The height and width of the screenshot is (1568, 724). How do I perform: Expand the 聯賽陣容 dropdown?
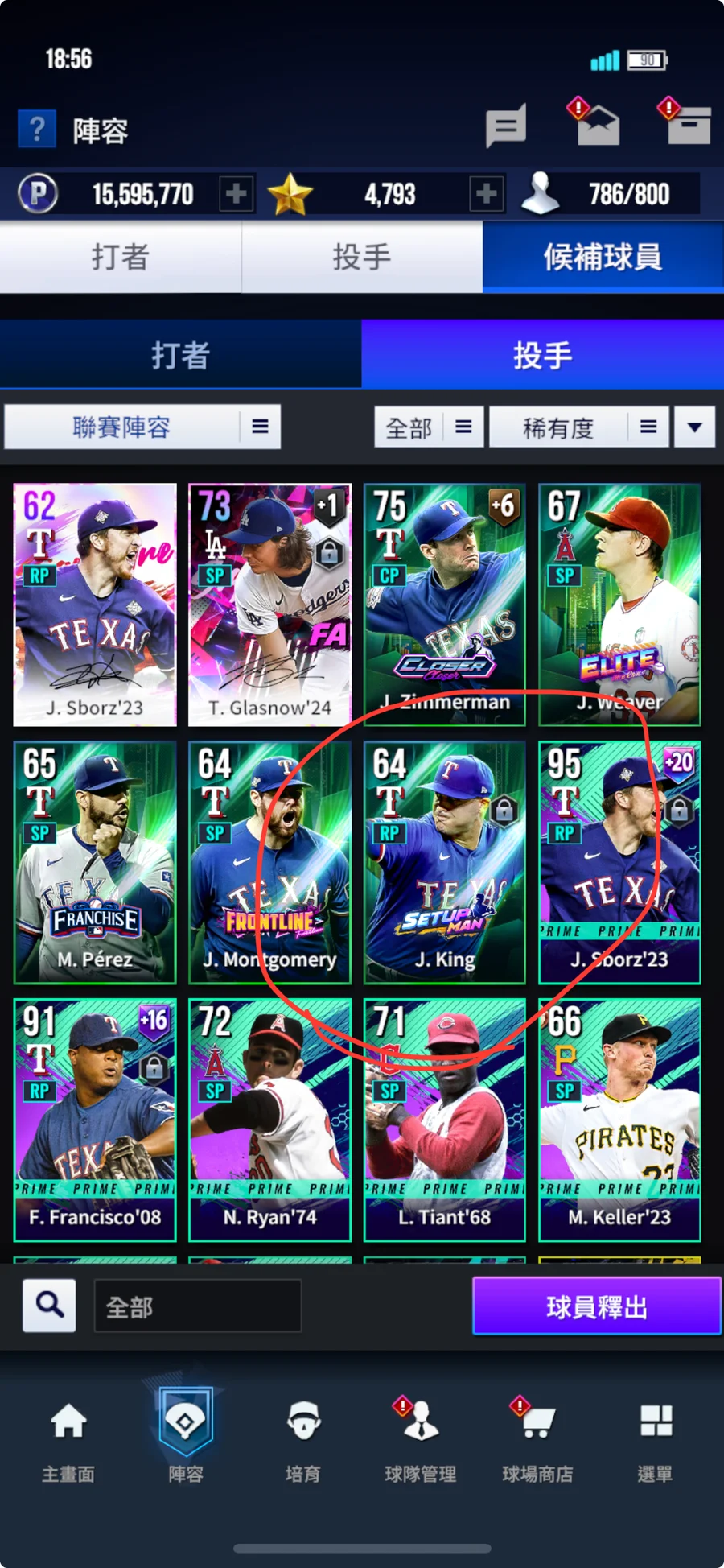click(x=142, y=427)
